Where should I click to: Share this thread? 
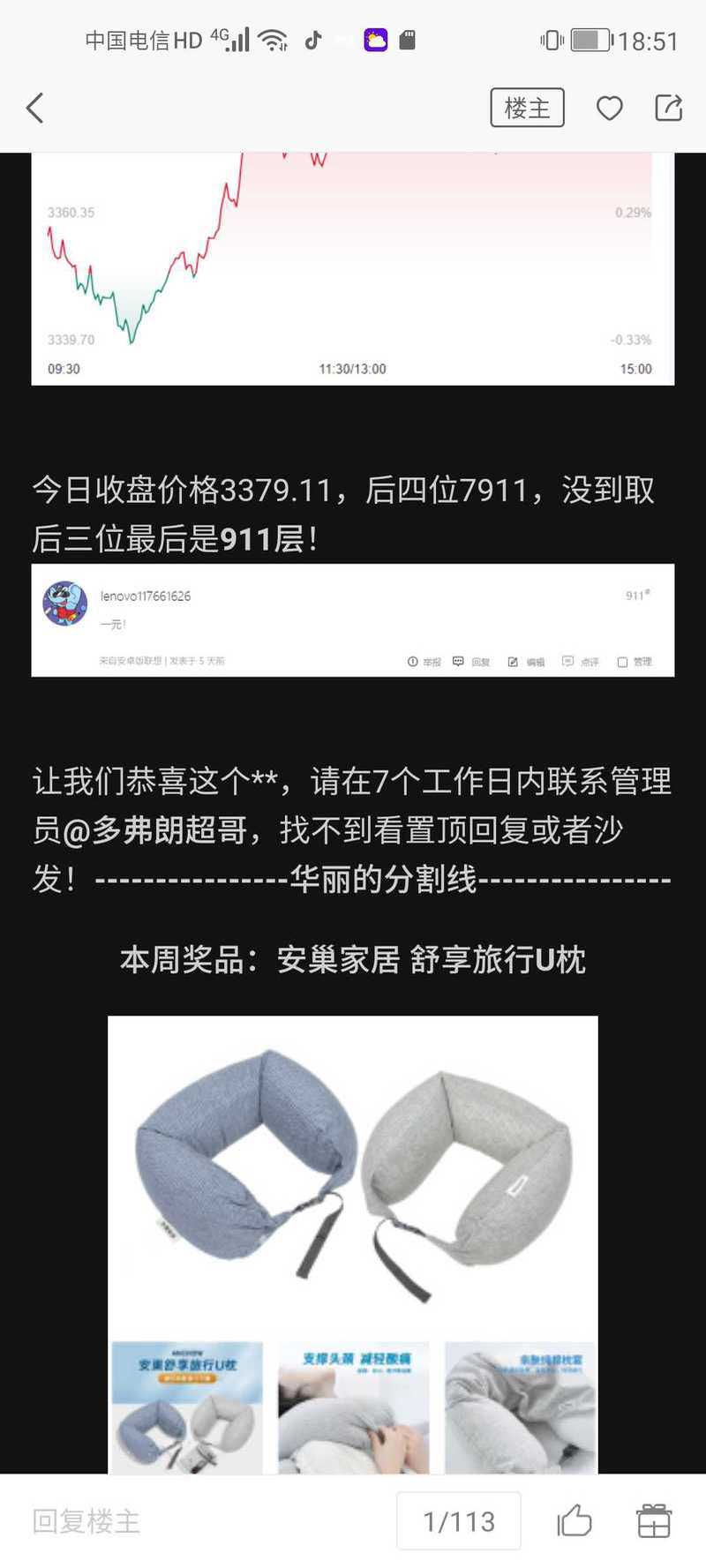pos(669,108)
